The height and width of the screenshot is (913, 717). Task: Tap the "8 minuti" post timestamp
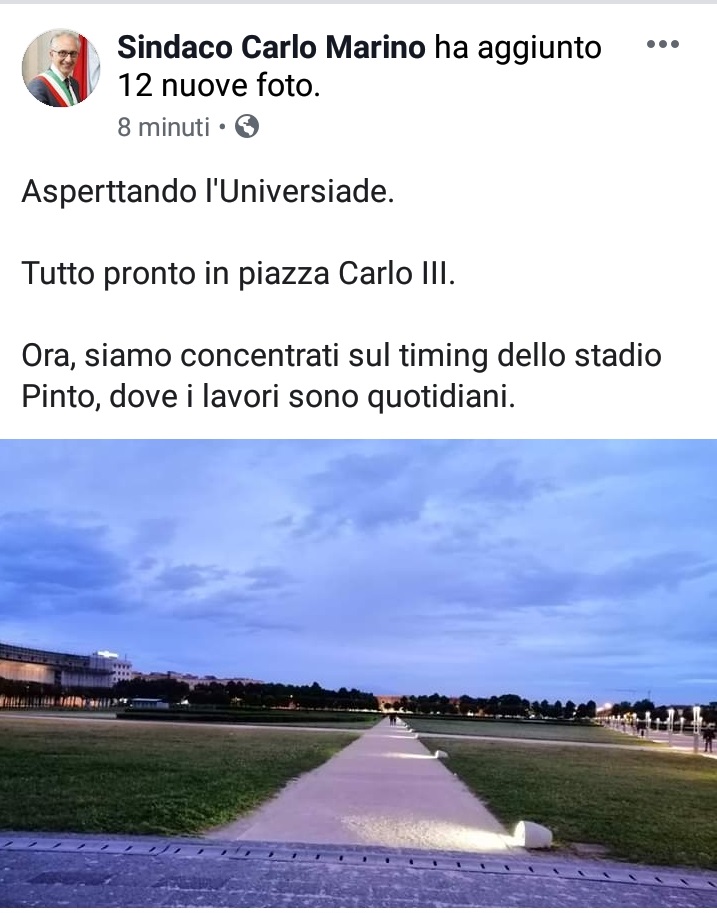[163, 127]
